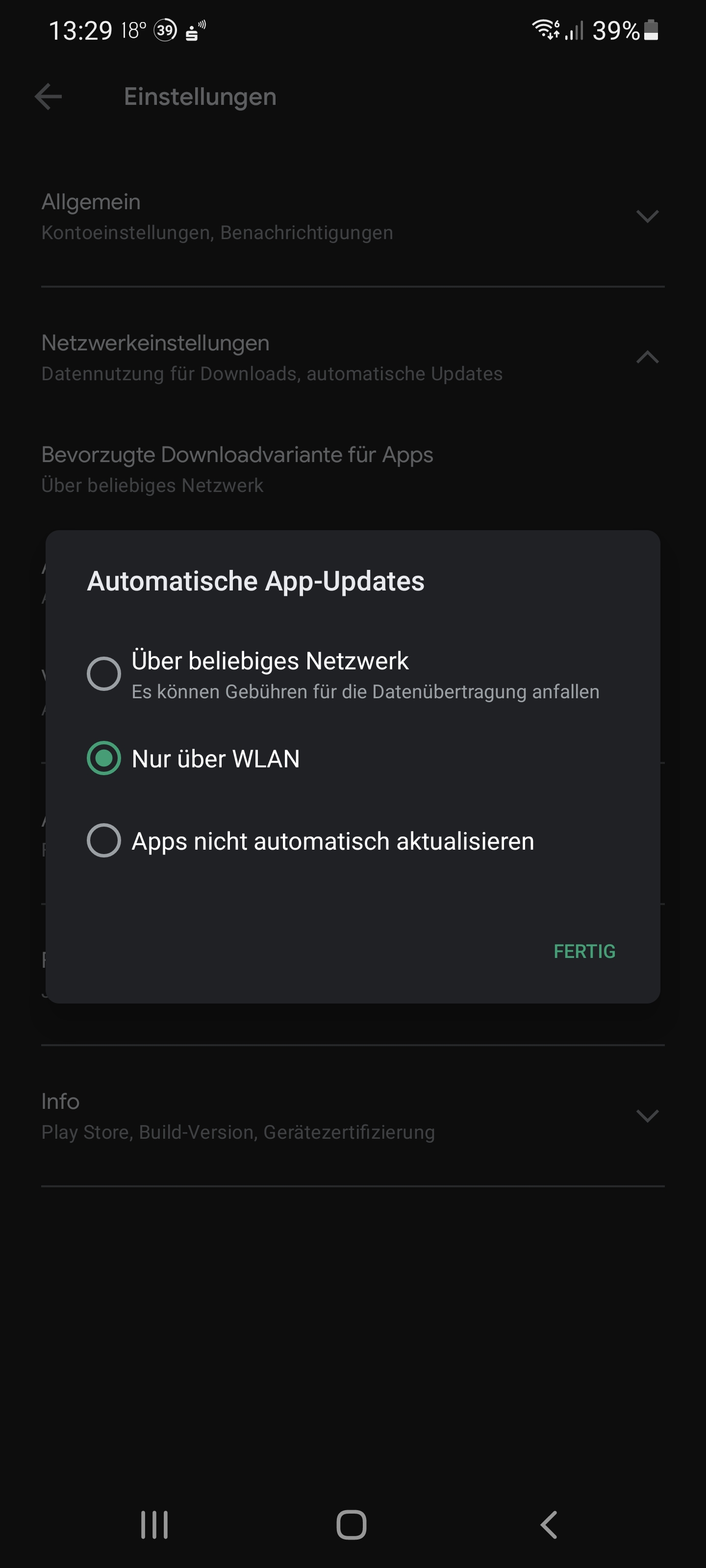Screen dimensions: 706x1568
Task: Tap the system back button
Action: (x=548, y=1525)
